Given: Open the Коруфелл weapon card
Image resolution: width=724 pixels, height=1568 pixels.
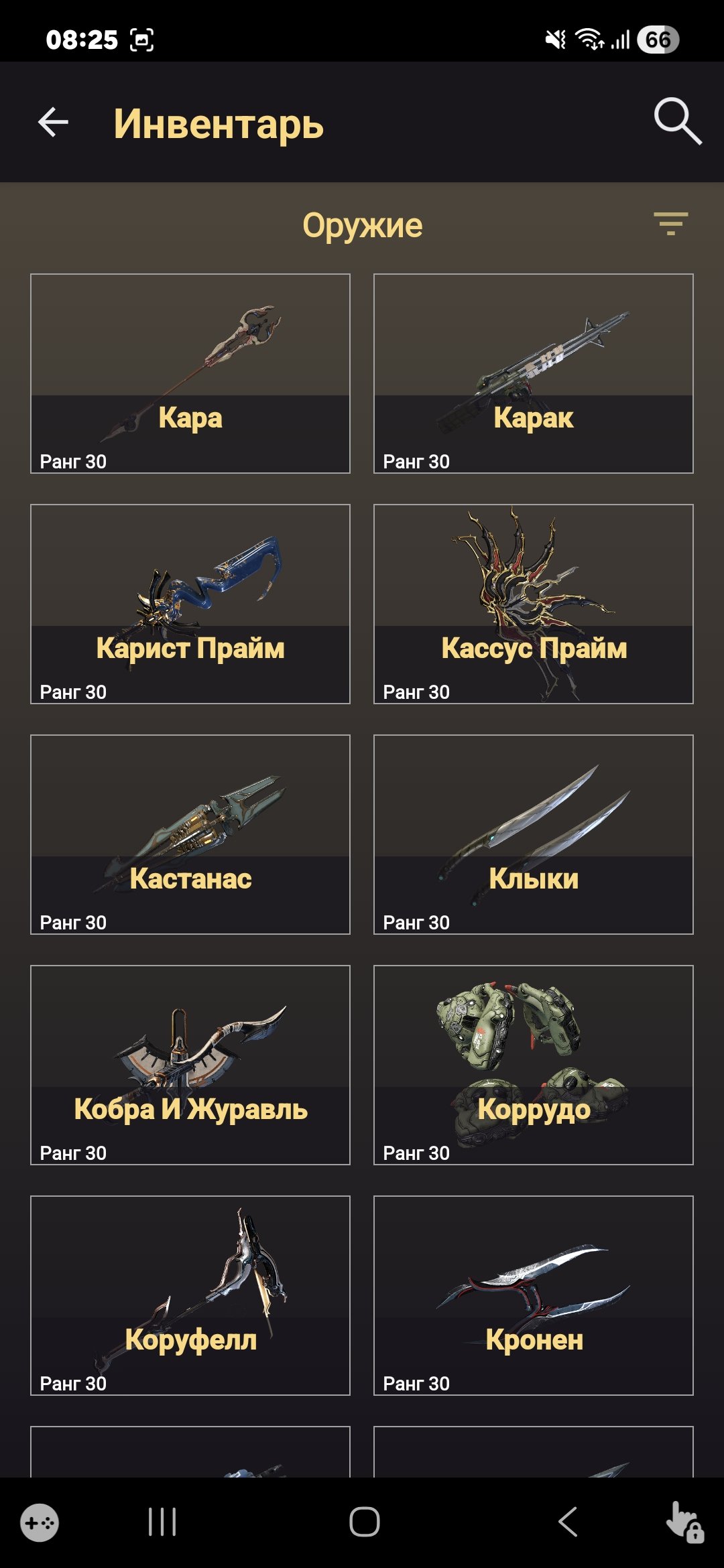Looking at the screenshot, I should [x=190, y=1295].
